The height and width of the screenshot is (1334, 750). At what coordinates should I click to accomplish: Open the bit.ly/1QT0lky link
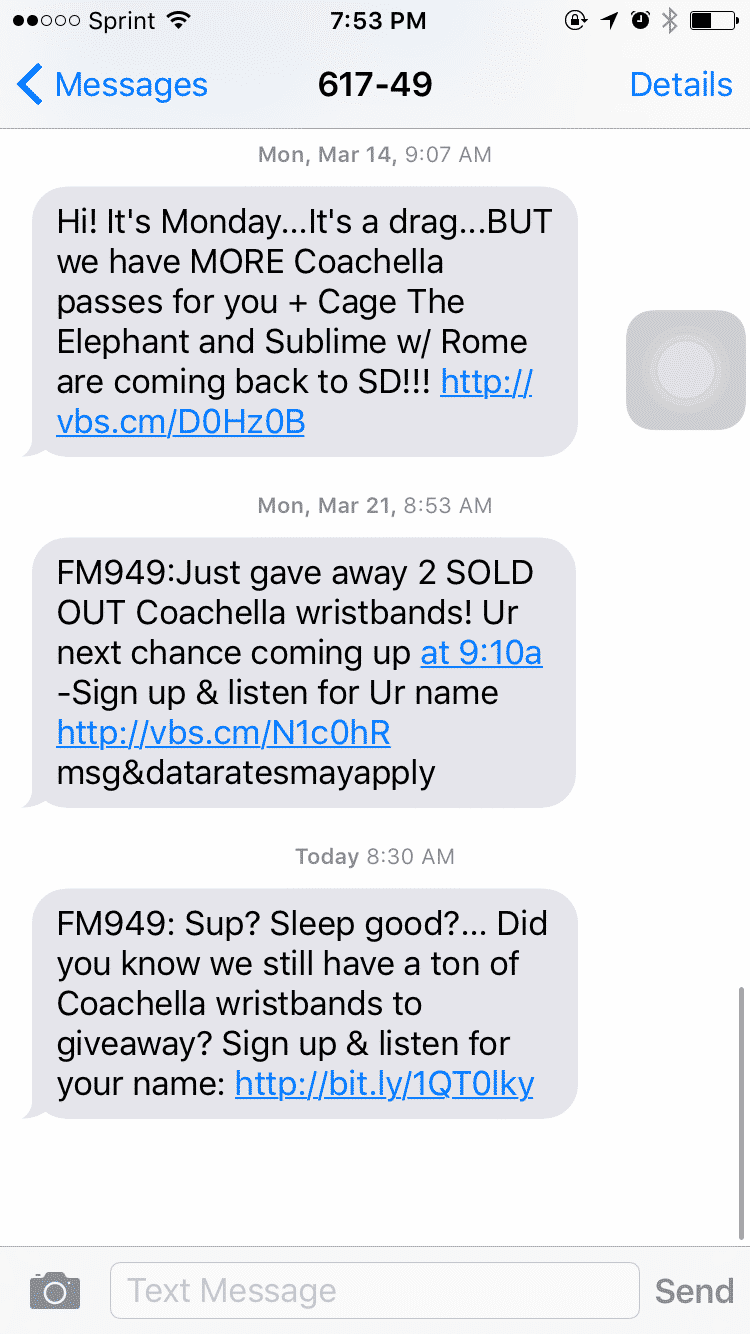[384, 1083]
